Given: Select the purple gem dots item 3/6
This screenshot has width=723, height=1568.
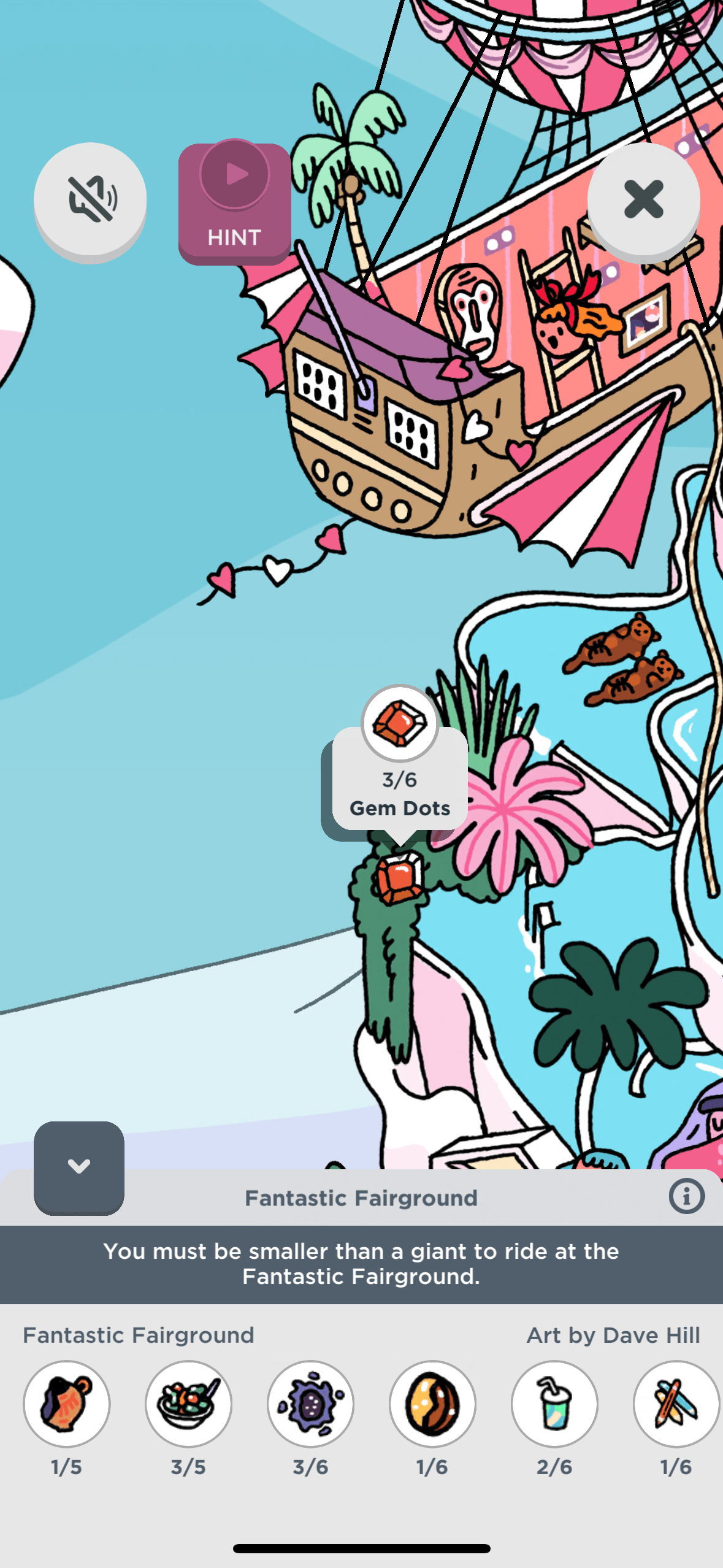Looking at the screenshot, I should coord(310,1404).
